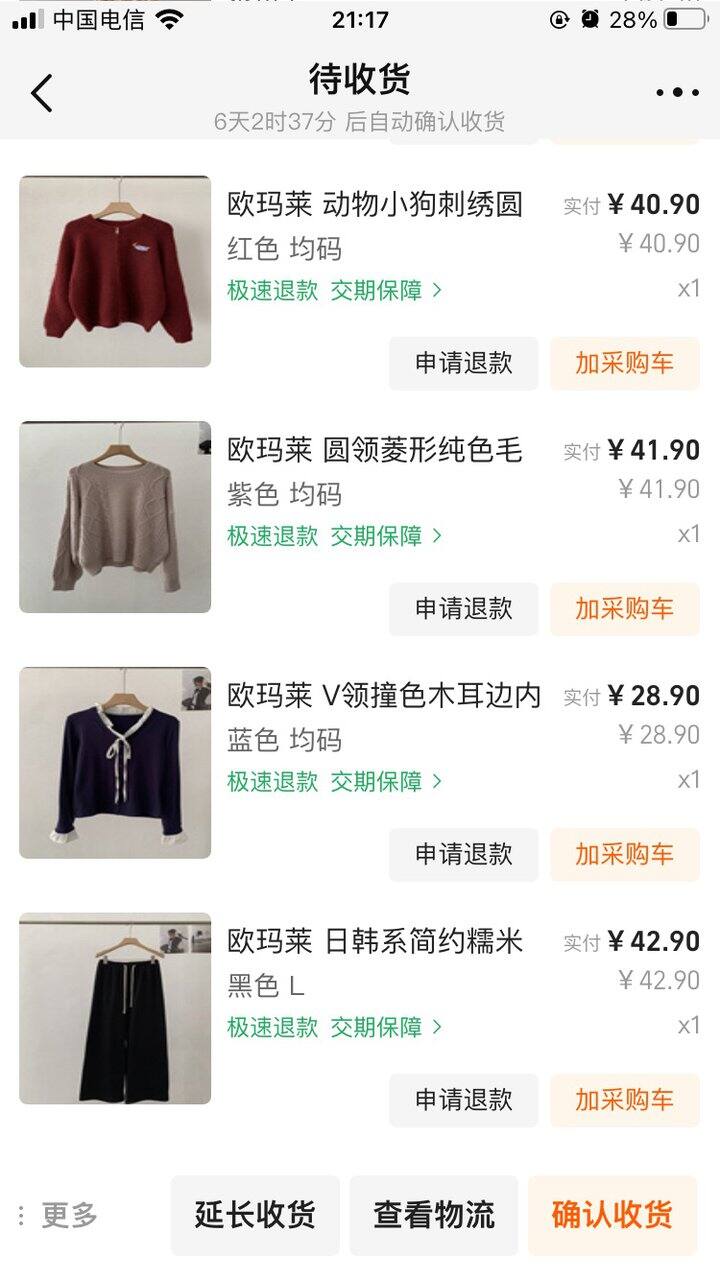Image resolution: width=720 pixels, height=1280 pixels.
Task: Request refund for the blue V-neck top
Action: coord(463,855)
